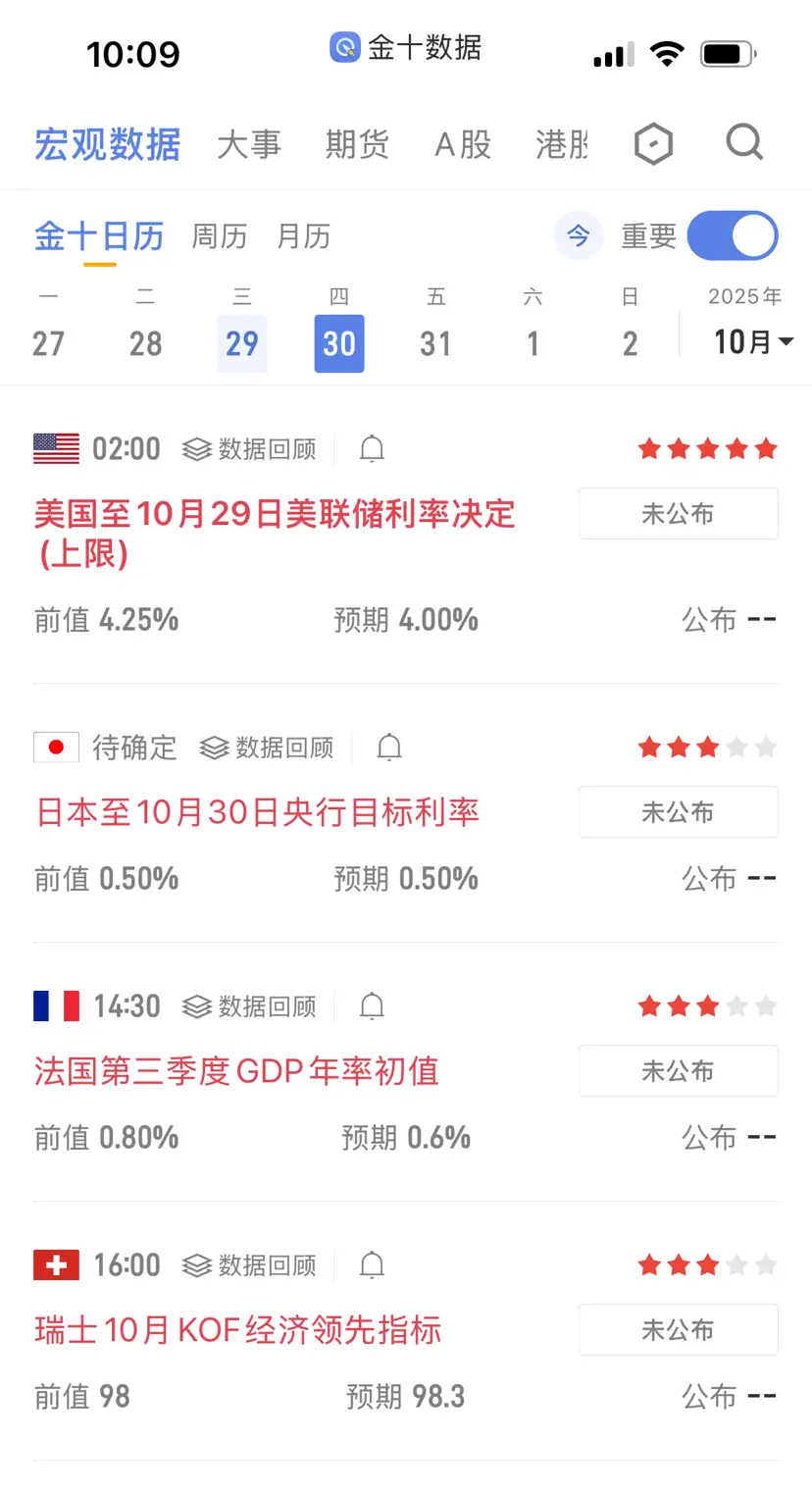Screen dimensions: 812x1494
Task: Jump to today with the 今 button
Action: pos(578,236)
